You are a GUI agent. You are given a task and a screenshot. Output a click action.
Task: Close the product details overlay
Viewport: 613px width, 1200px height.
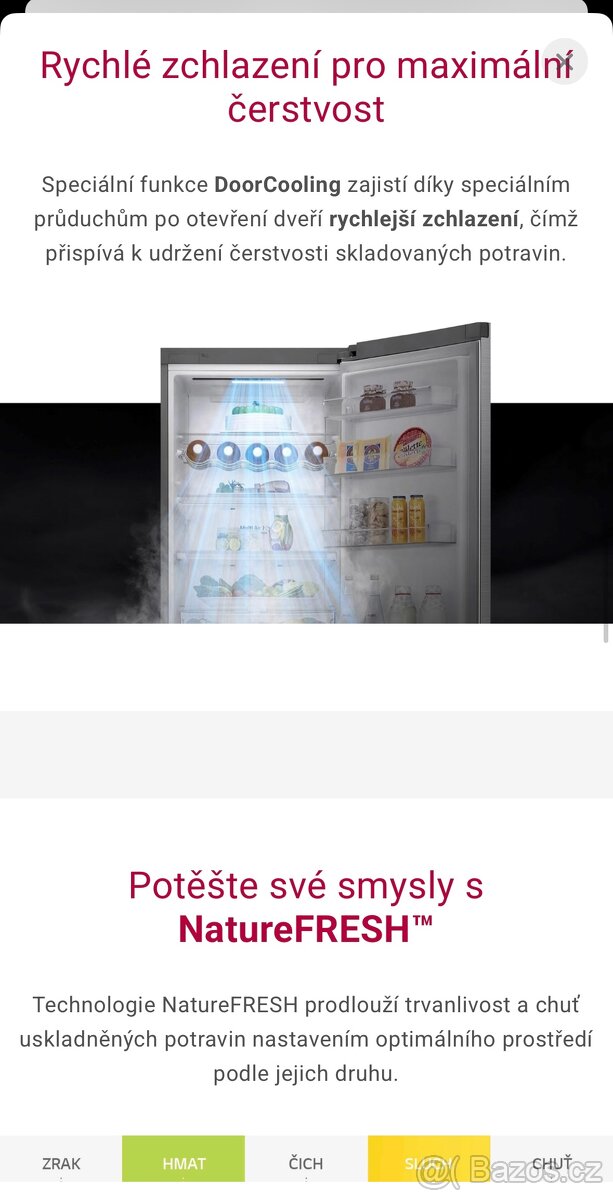564,62
